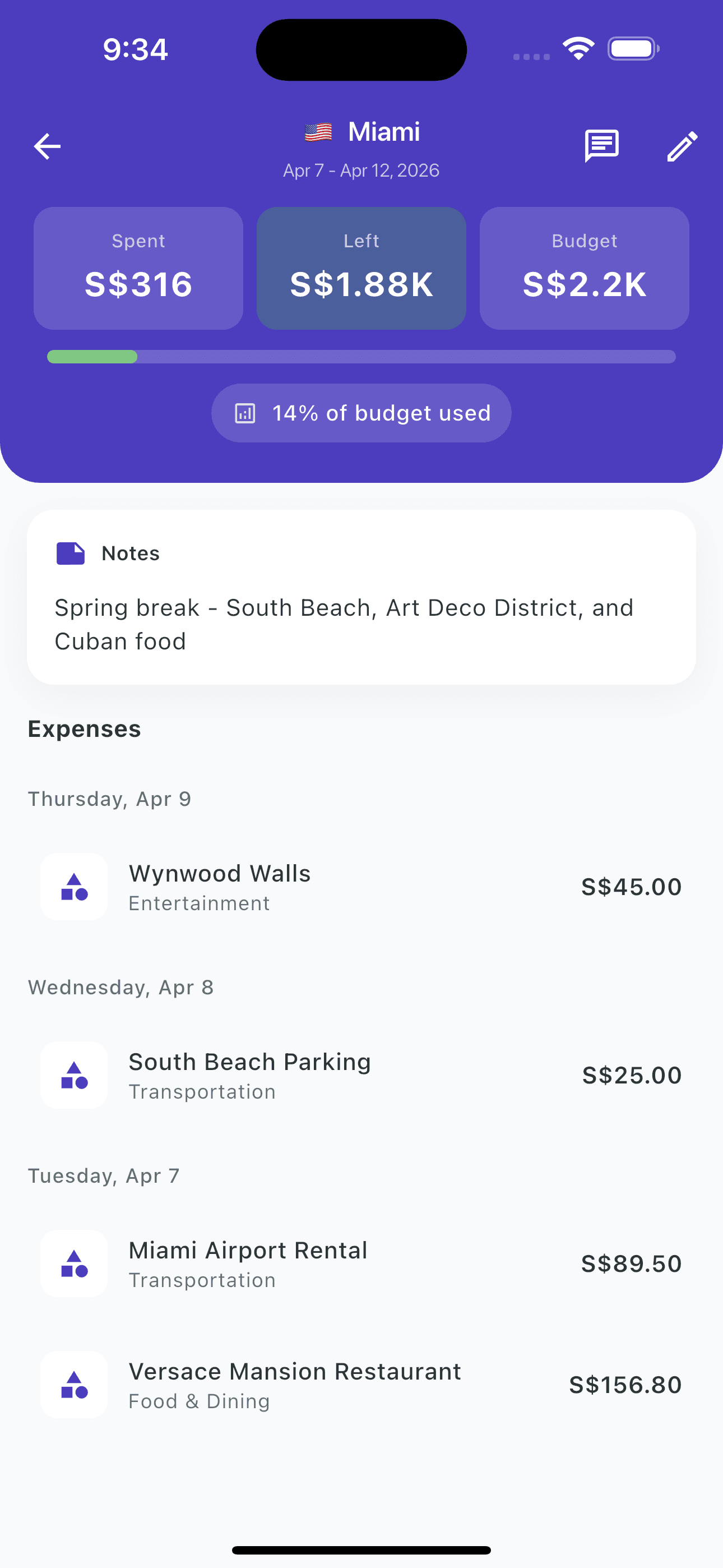Click the Wynwood Walls category icon
Image resolution: width=723 pixels, height=1568 pixels.
coord(73,887)
